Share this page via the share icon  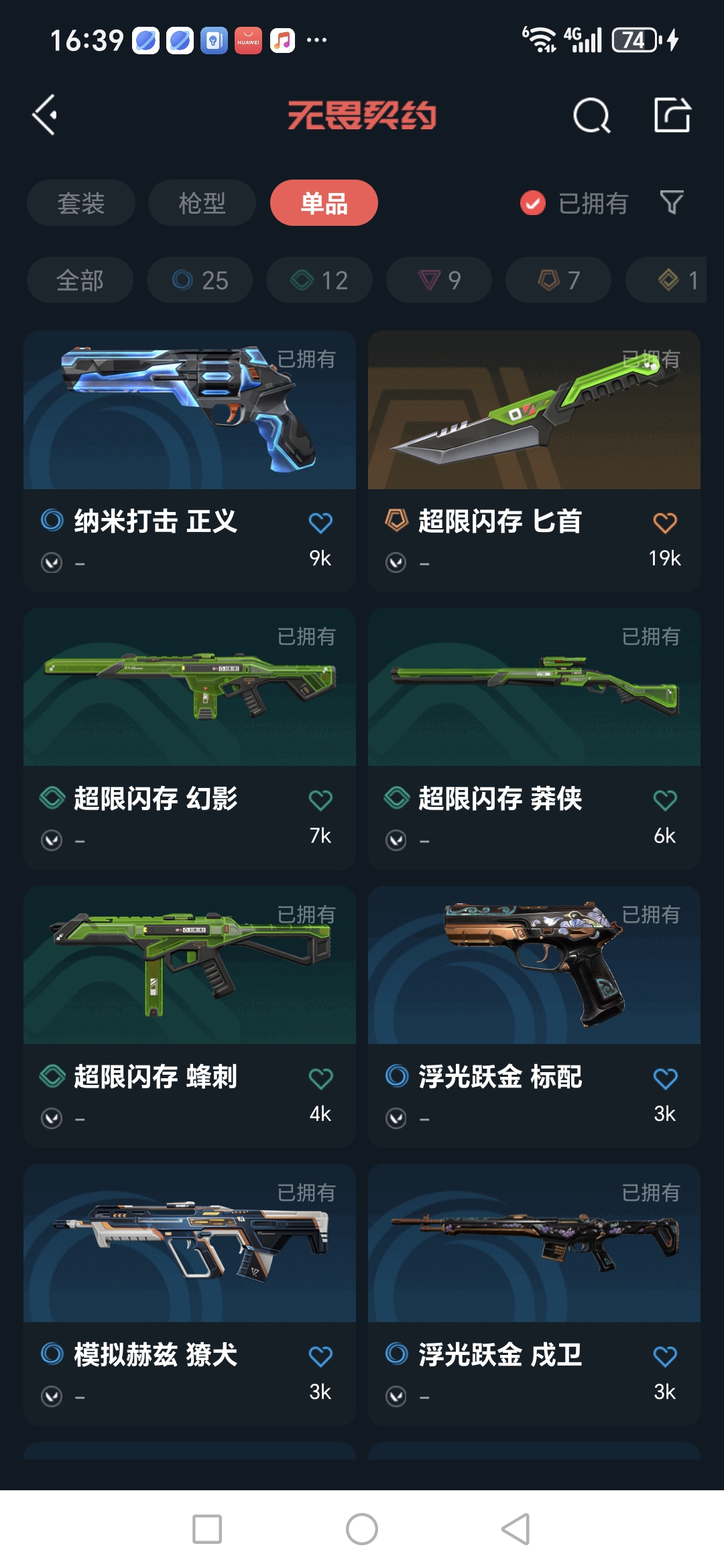672,115
